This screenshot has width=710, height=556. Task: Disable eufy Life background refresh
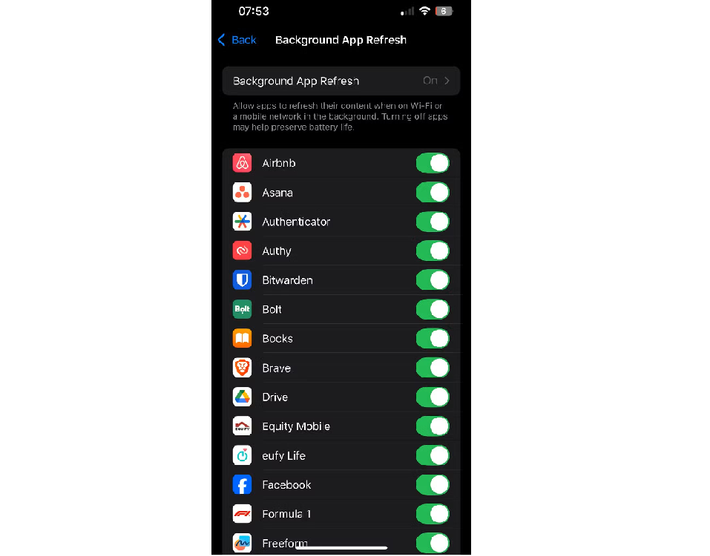coord(432,456)
